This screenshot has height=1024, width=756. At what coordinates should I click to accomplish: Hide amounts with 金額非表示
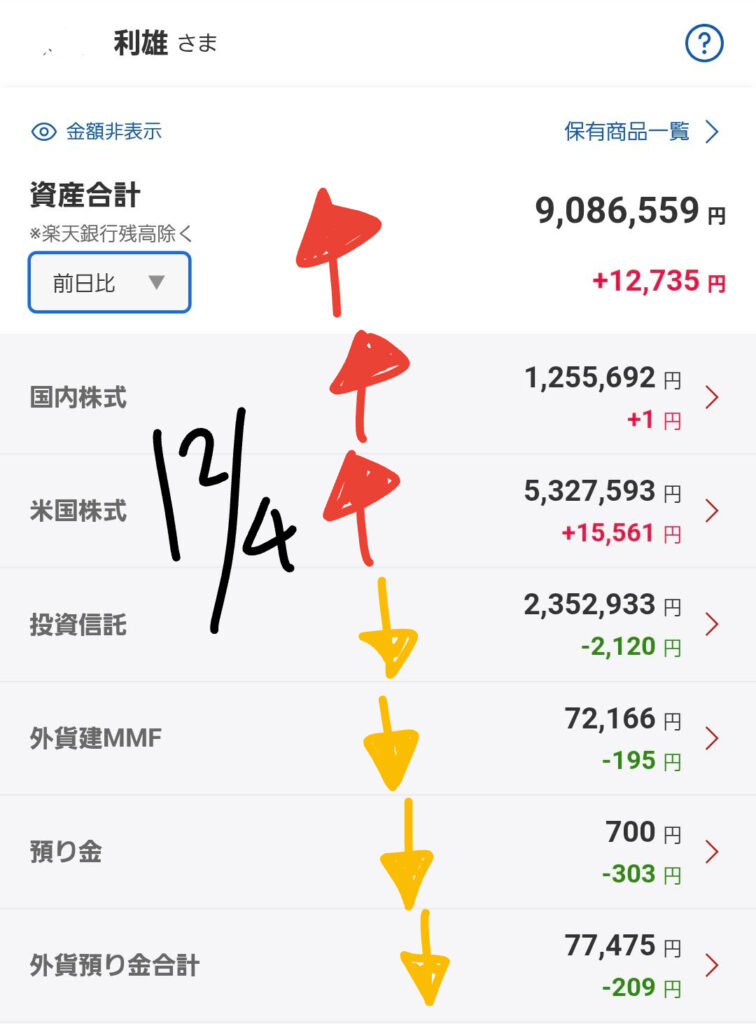97,131
